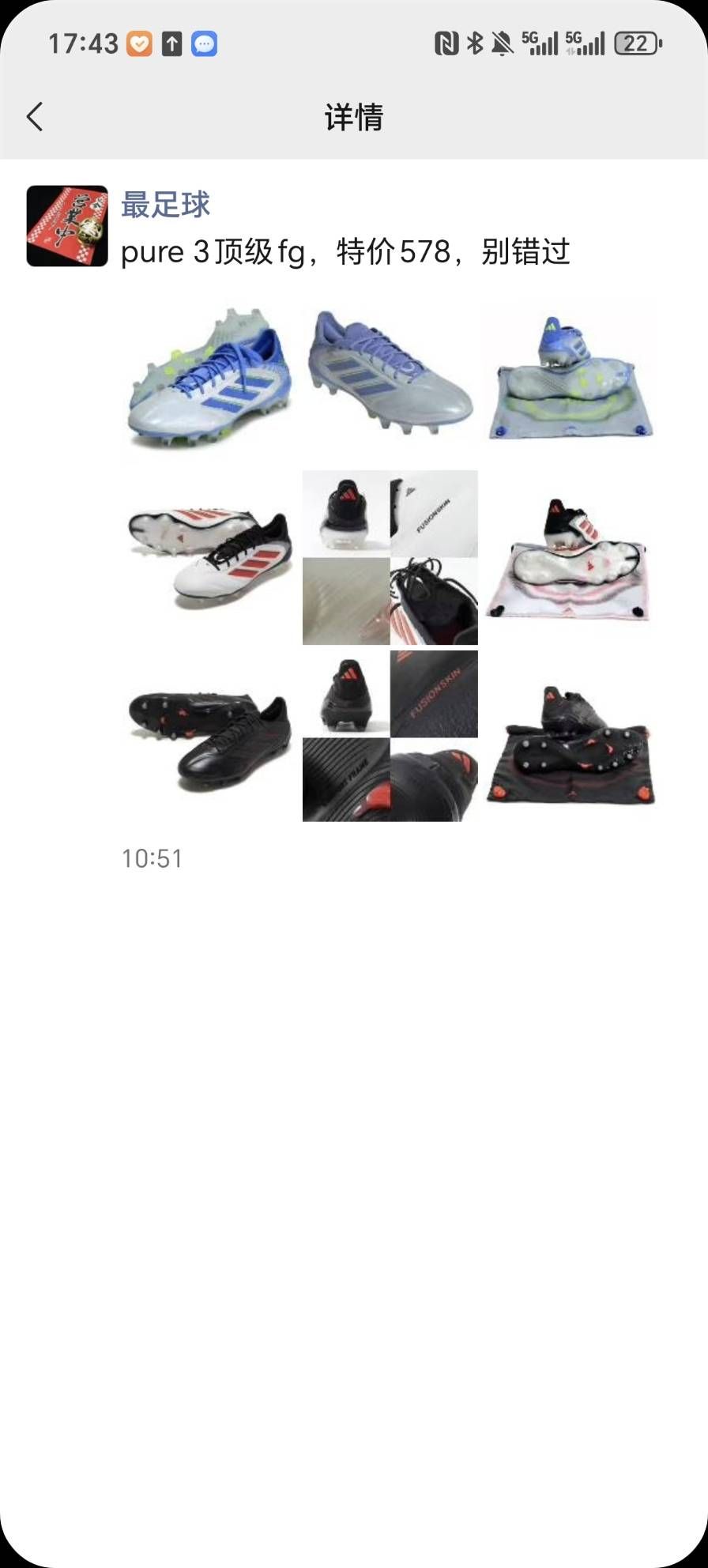708x1568 pixels.
Task: View the all-black boots pair photo
Action: pyautogui.click(x=210, y=737)
